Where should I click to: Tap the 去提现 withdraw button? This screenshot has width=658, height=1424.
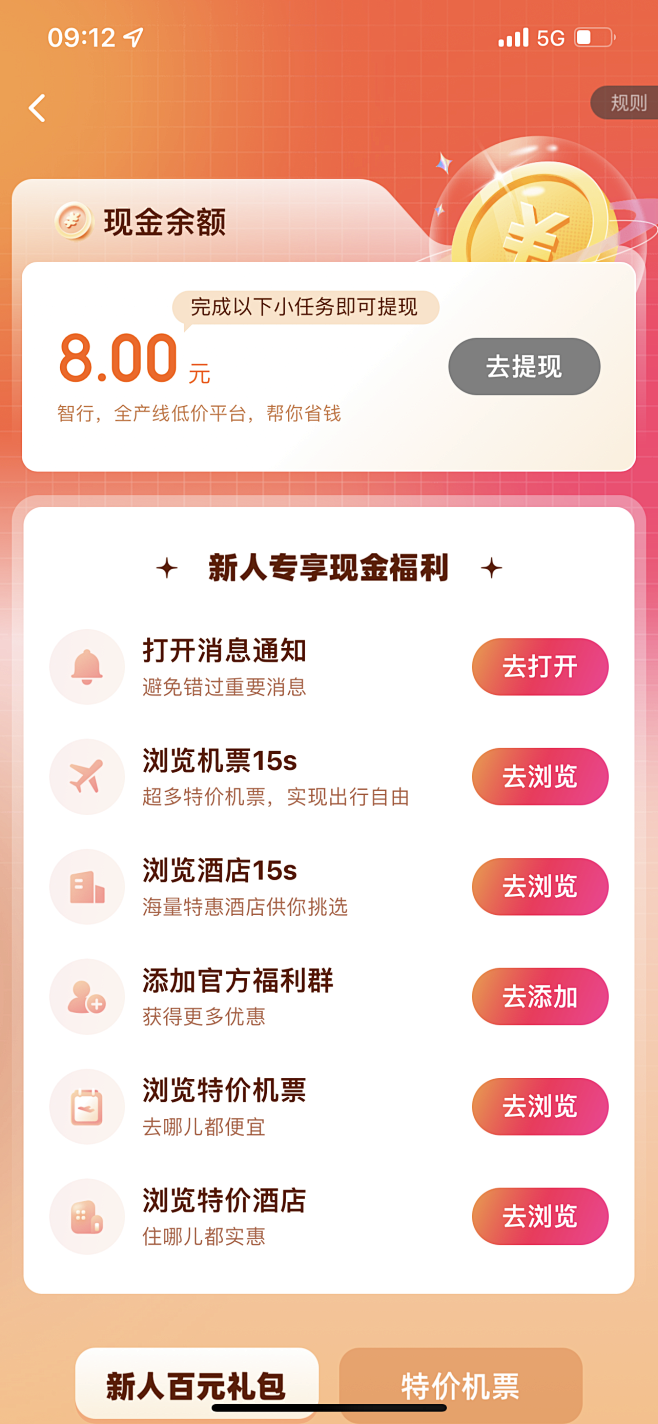(524, 367)
